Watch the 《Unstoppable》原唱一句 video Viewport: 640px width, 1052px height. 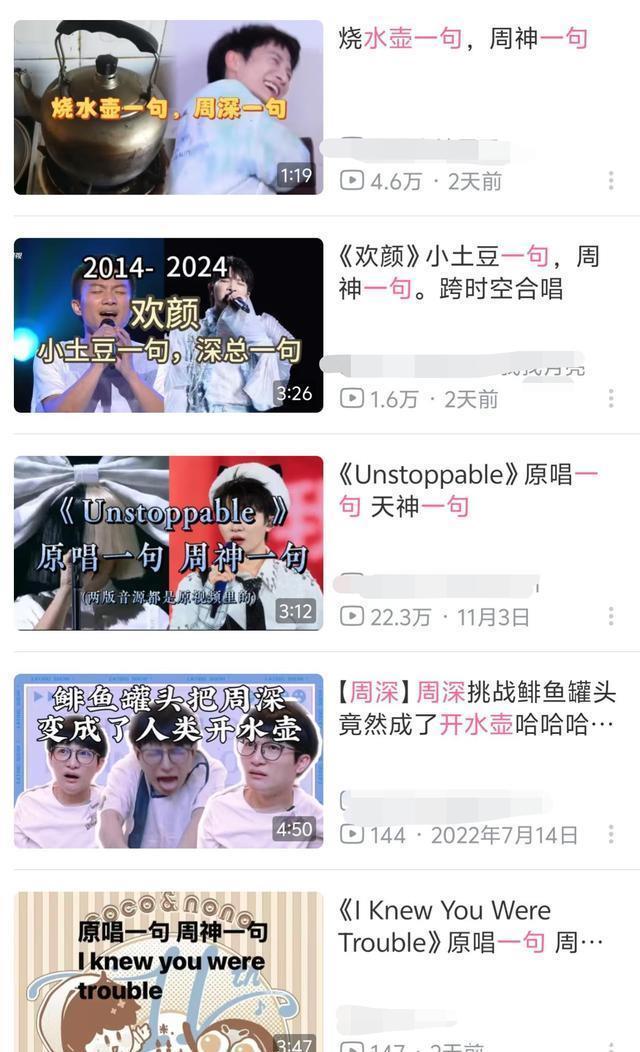(x=168, y=543)
